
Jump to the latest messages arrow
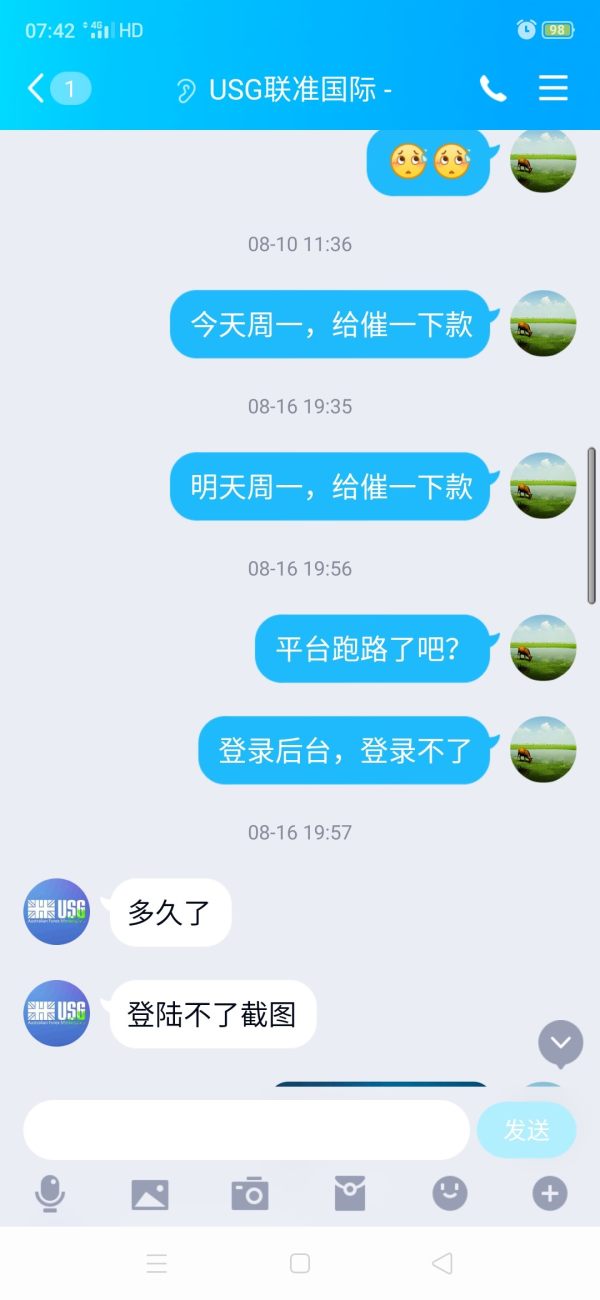point(561,1043)
